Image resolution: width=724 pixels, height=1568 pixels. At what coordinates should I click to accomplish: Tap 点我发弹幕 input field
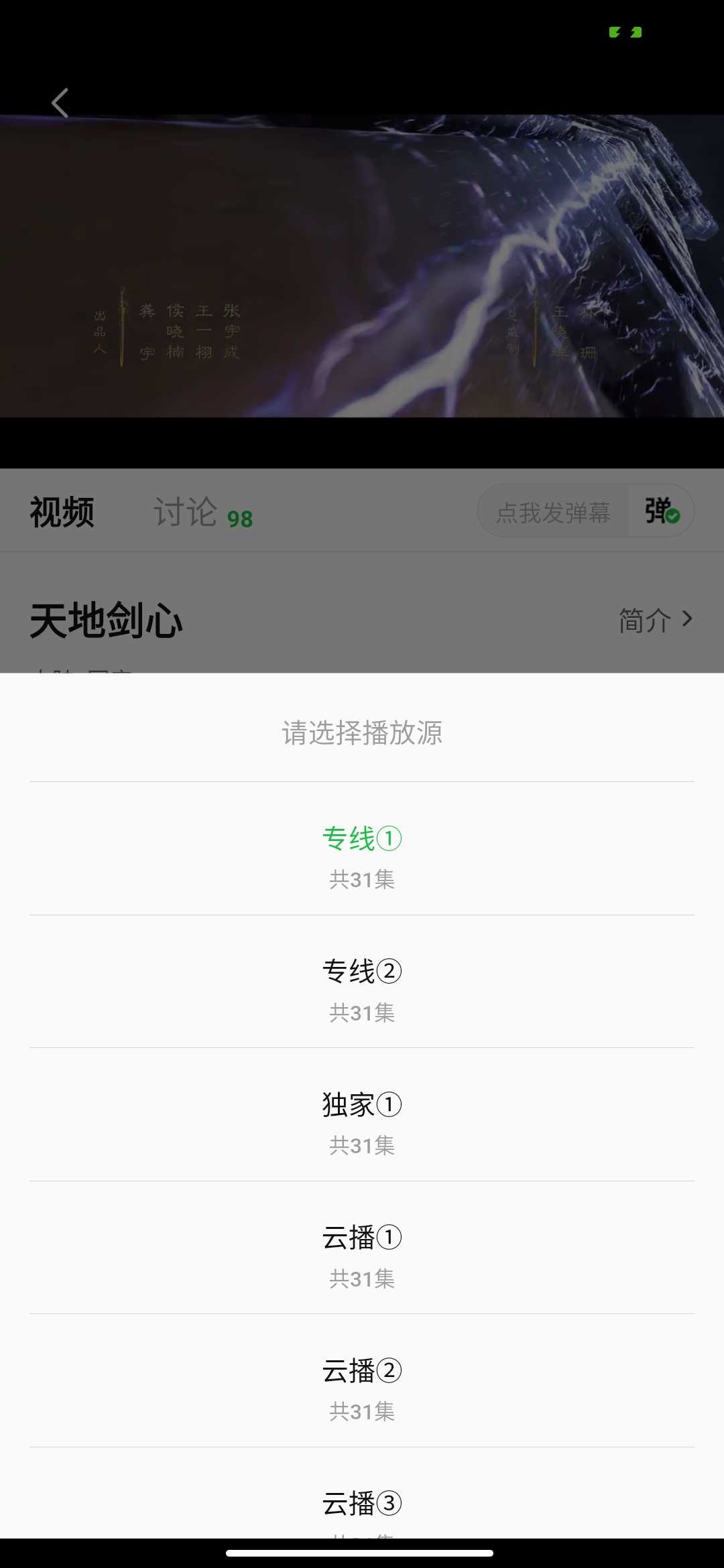click(553, 513)
